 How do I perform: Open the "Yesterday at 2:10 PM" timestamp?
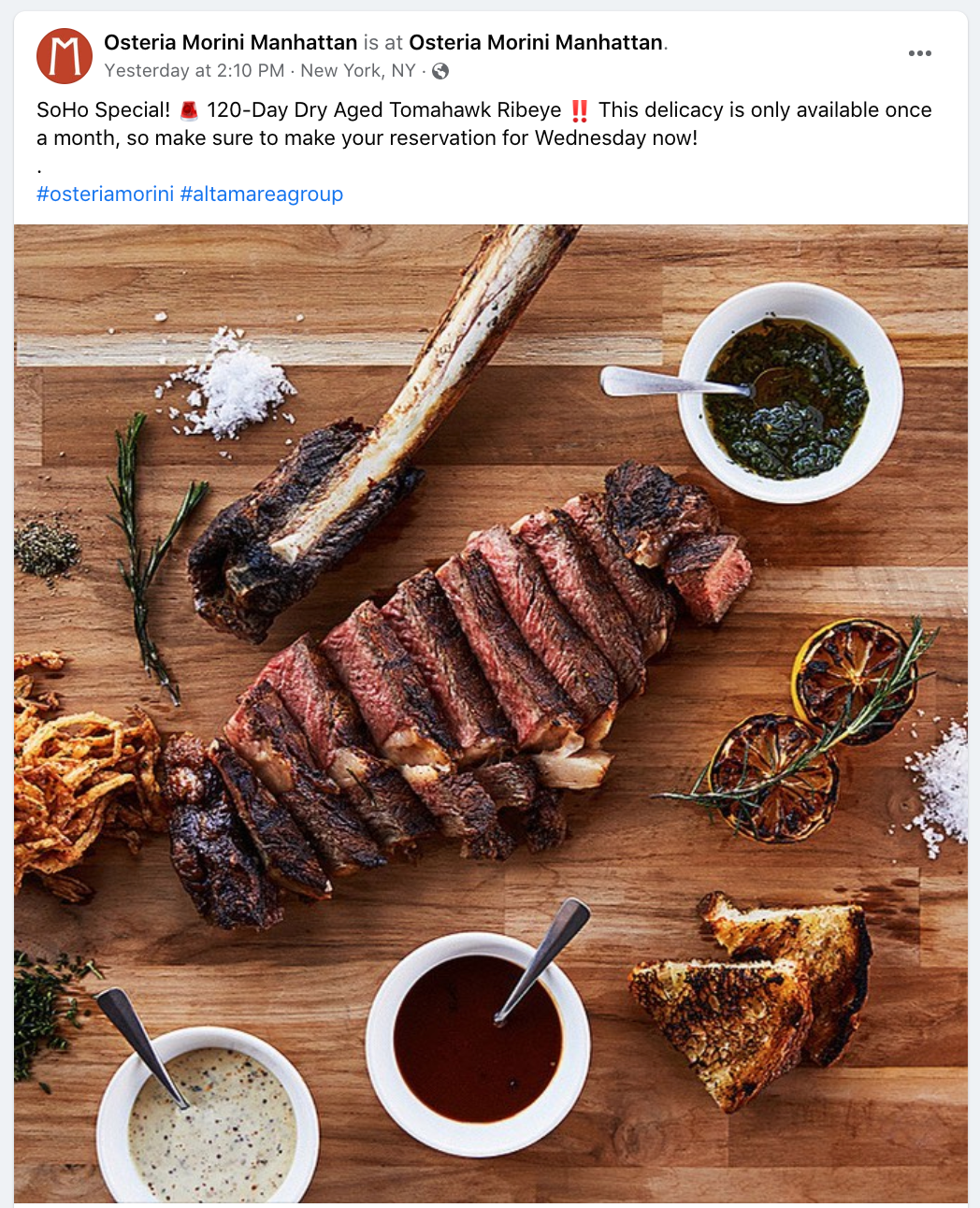[195, 71]
